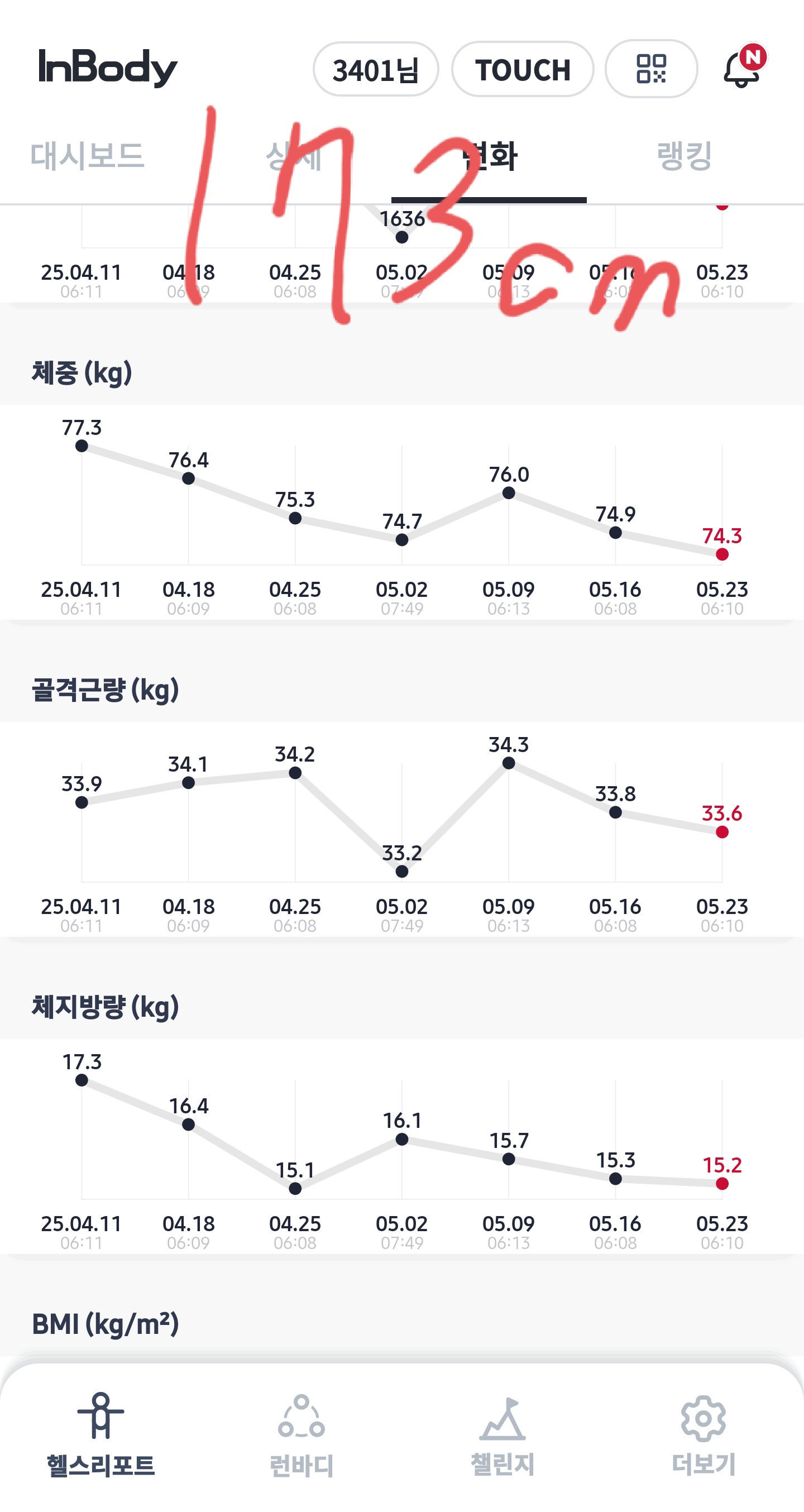Tap the TOUCH button

[522, 69]
